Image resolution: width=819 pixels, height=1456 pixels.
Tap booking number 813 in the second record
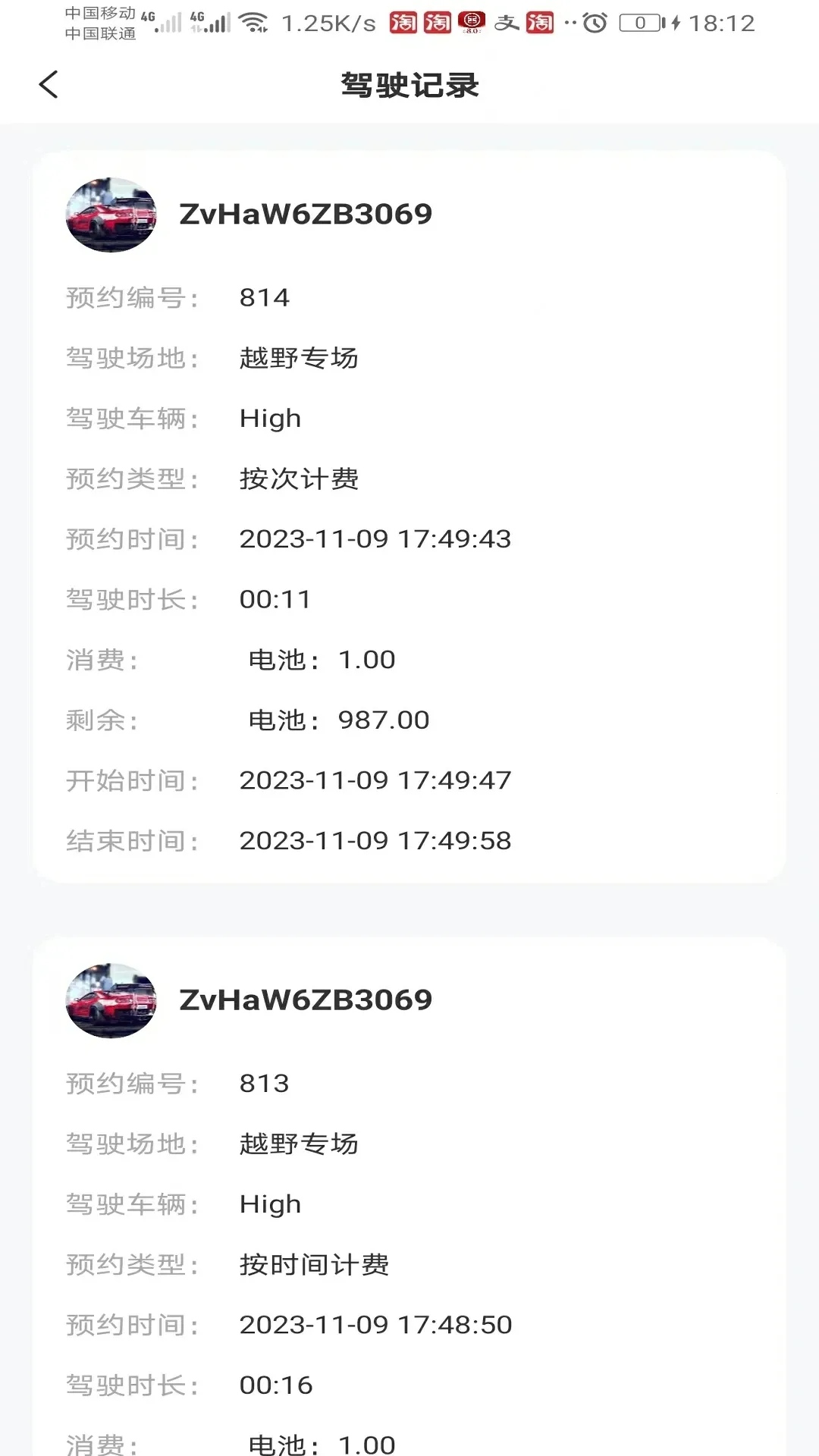click(265, 1083)
